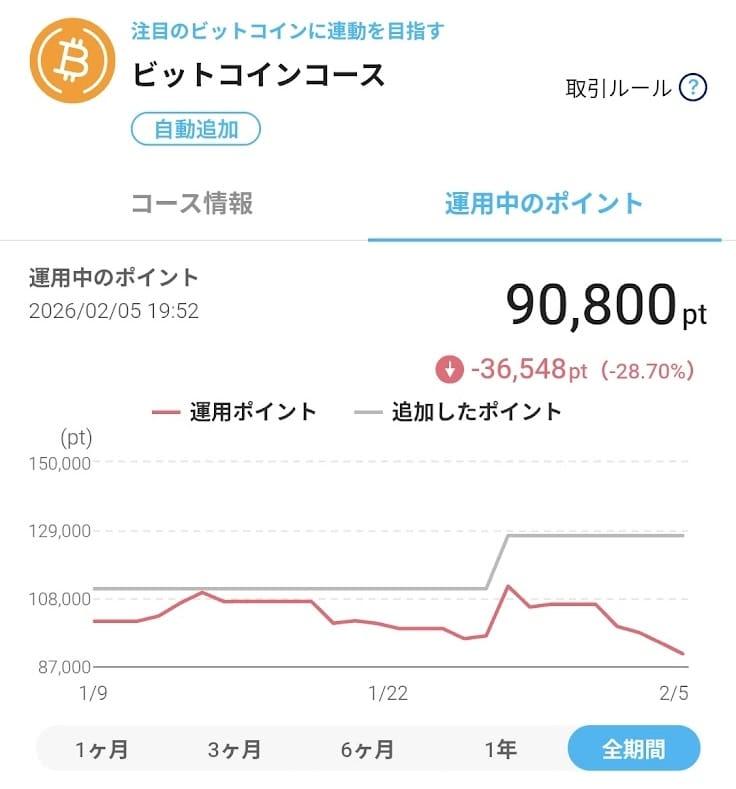This screenshot has width=736, height=789.
Task: View the 1年 chart range
Action: [500, 749]
